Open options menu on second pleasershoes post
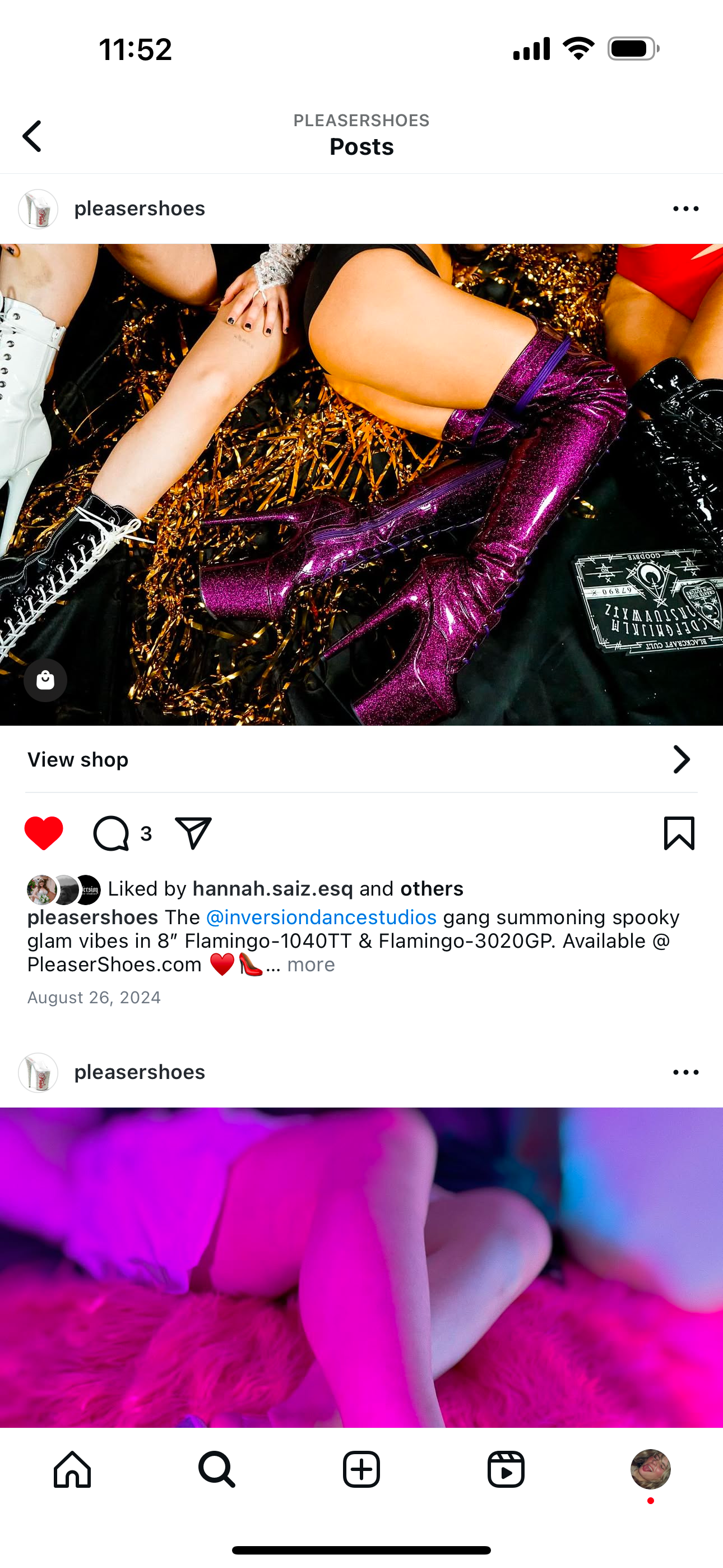723x1568 pixels. click(685, 1072)
